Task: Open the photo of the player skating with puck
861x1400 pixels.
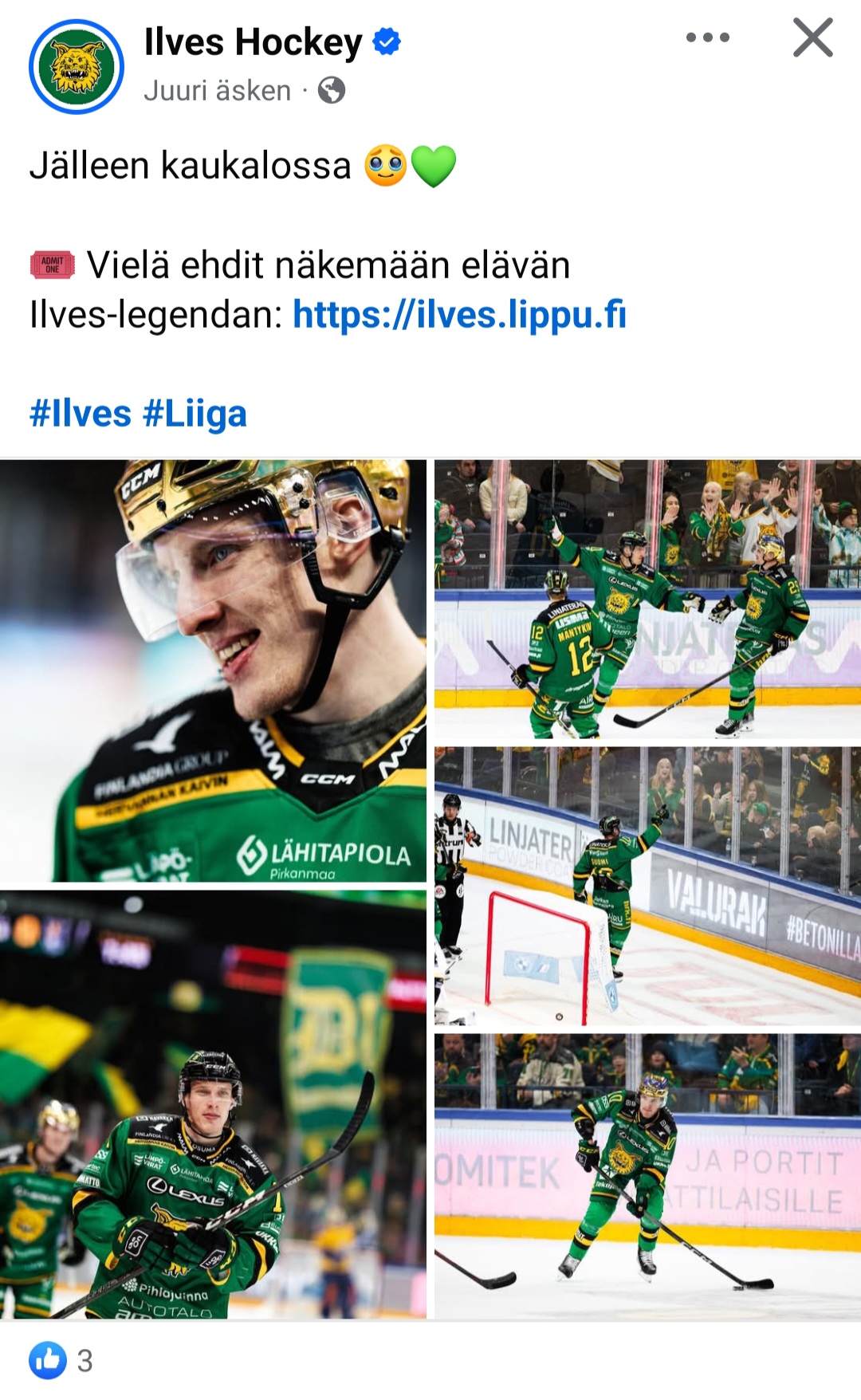Action: [x=647, y=1175]
